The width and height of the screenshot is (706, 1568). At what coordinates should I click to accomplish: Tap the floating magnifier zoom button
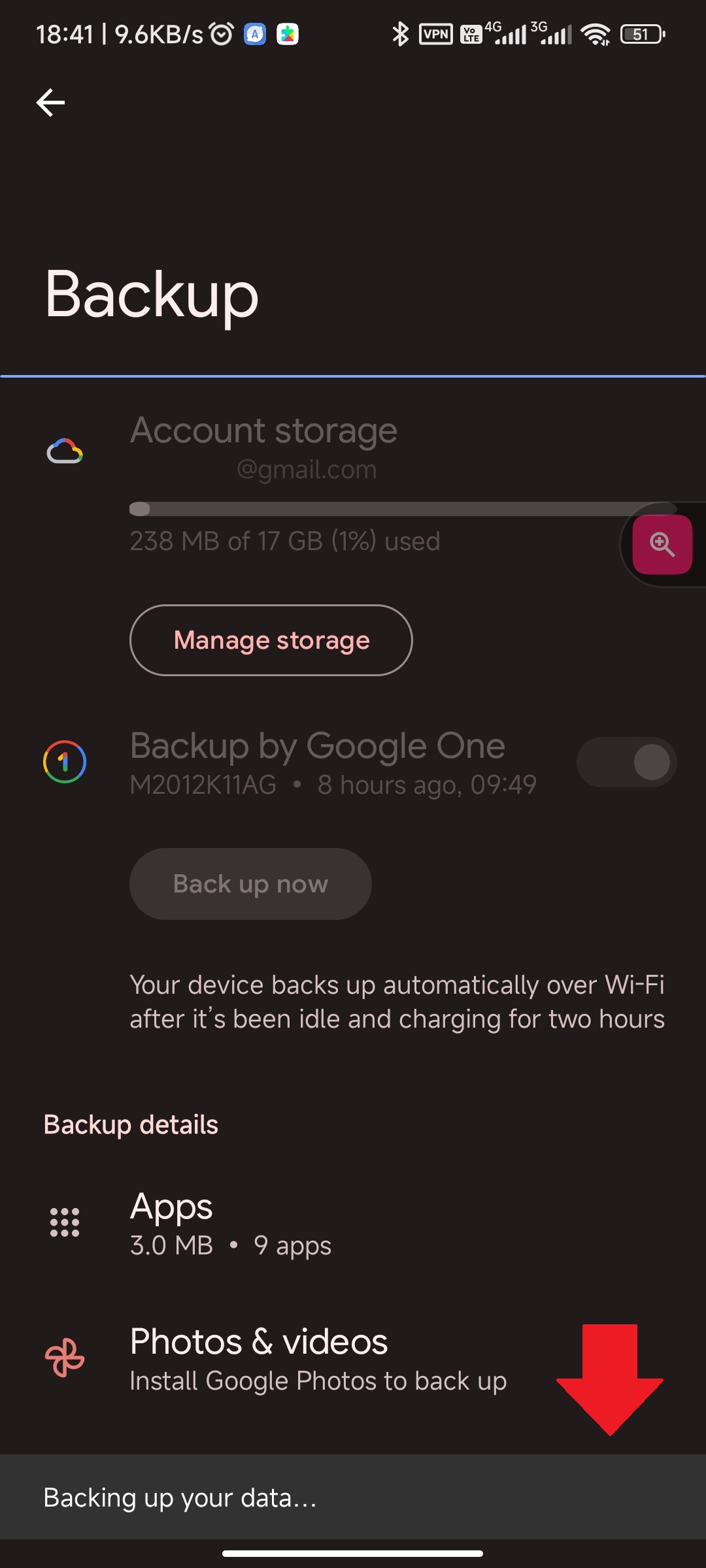(x=662, y=544)
